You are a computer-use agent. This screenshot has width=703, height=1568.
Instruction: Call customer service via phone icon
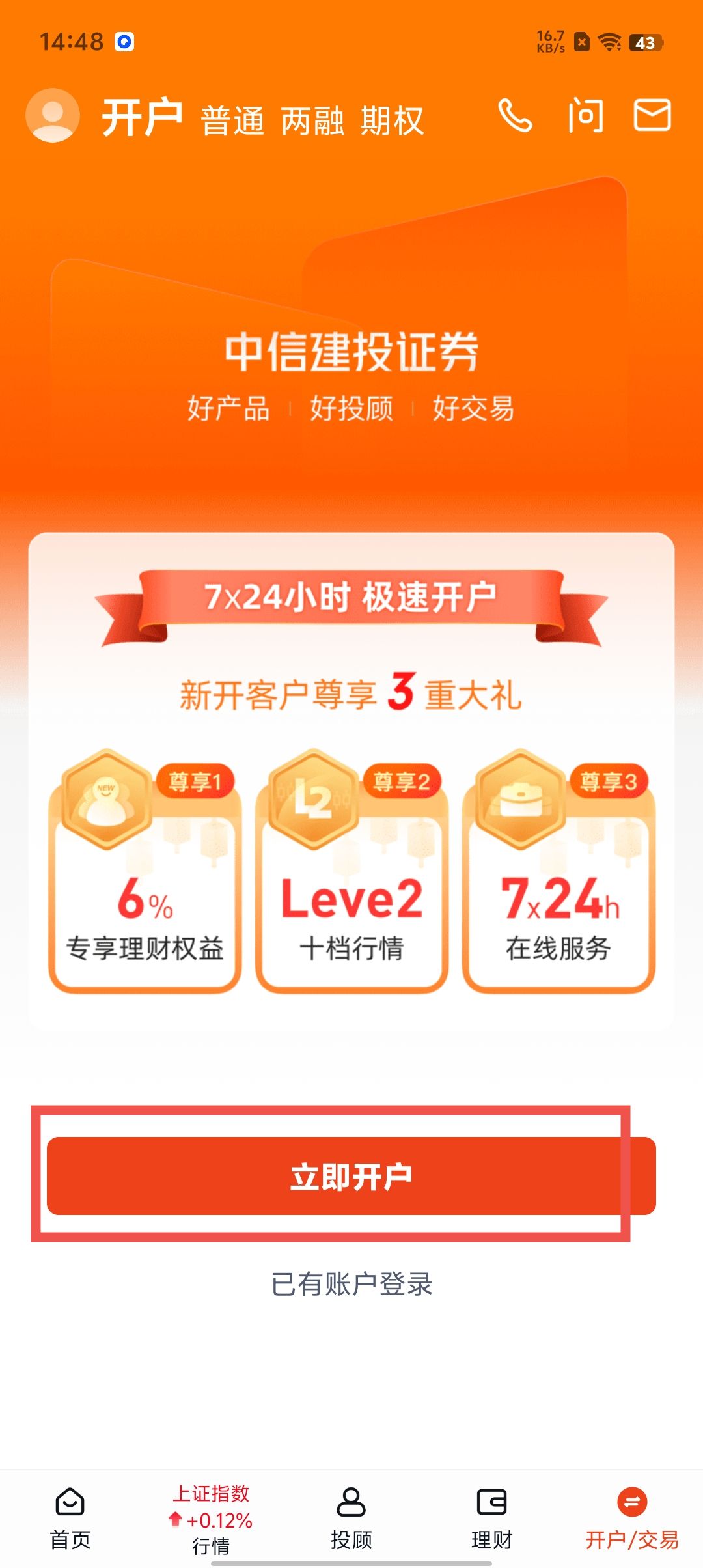click(515, 116)
